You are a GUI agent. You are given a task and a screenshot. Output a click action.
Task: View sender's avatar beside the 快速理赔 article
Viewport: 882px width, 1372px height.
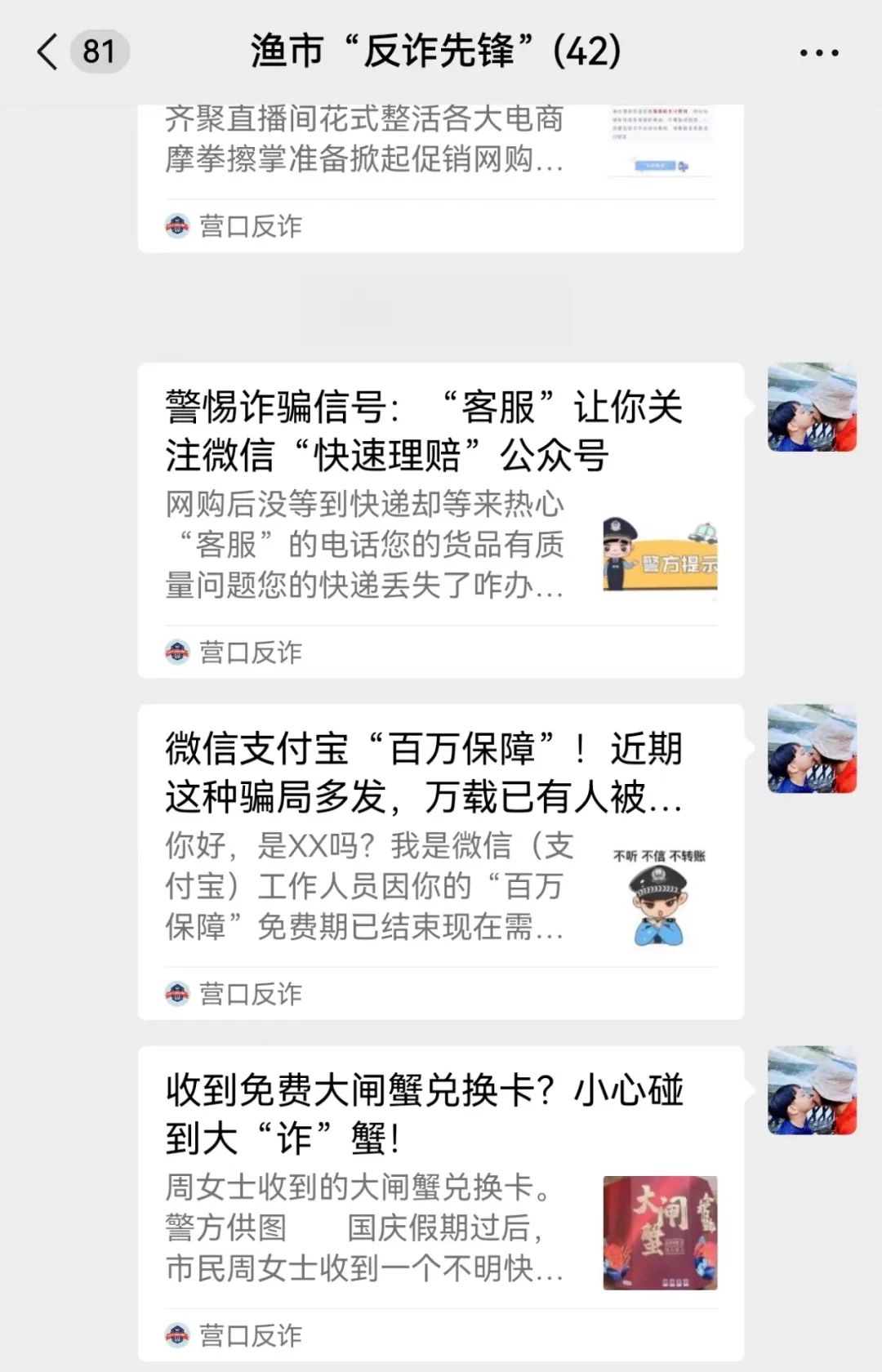812,408
